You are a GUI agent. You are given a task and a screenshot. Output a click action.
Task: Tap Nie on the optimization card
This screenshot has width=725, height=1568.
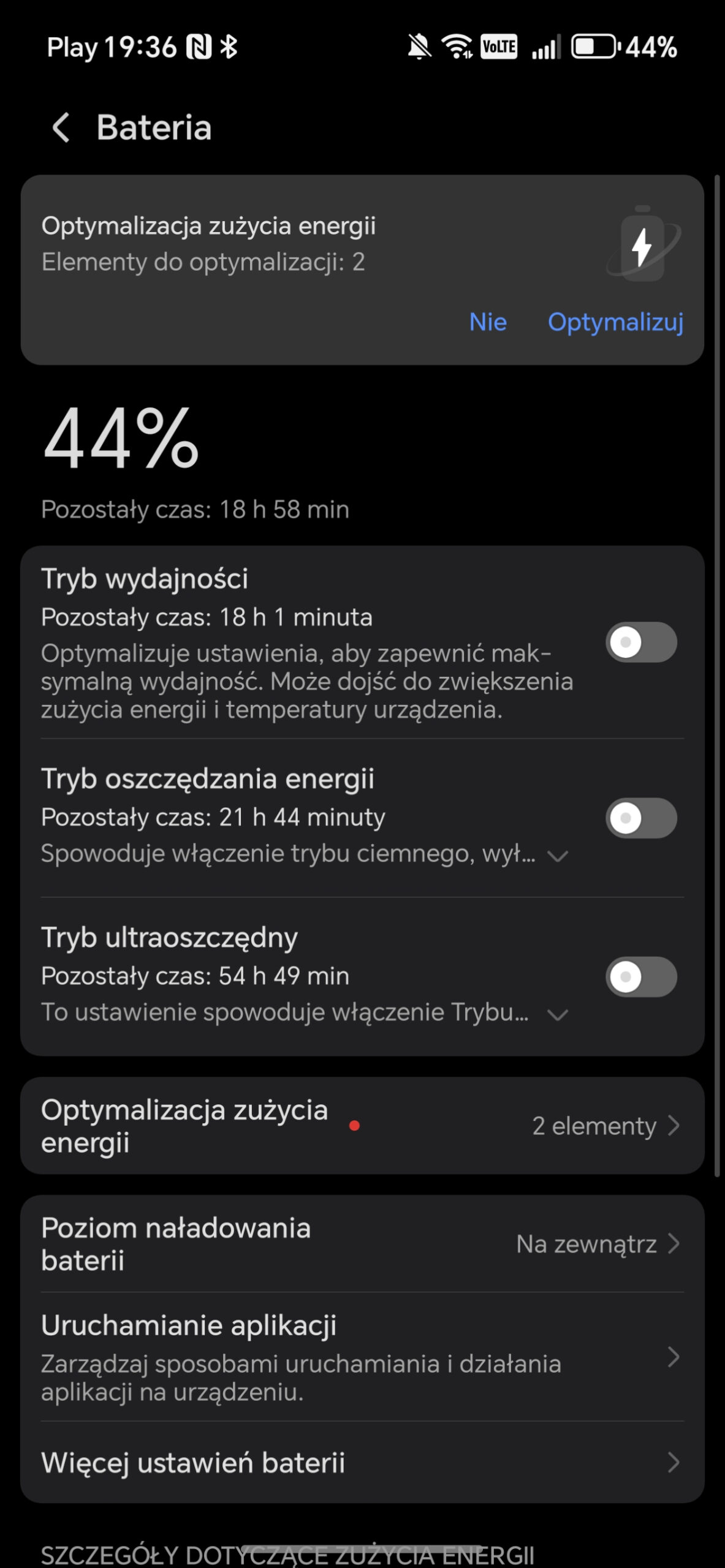click(x=488, y=322)
